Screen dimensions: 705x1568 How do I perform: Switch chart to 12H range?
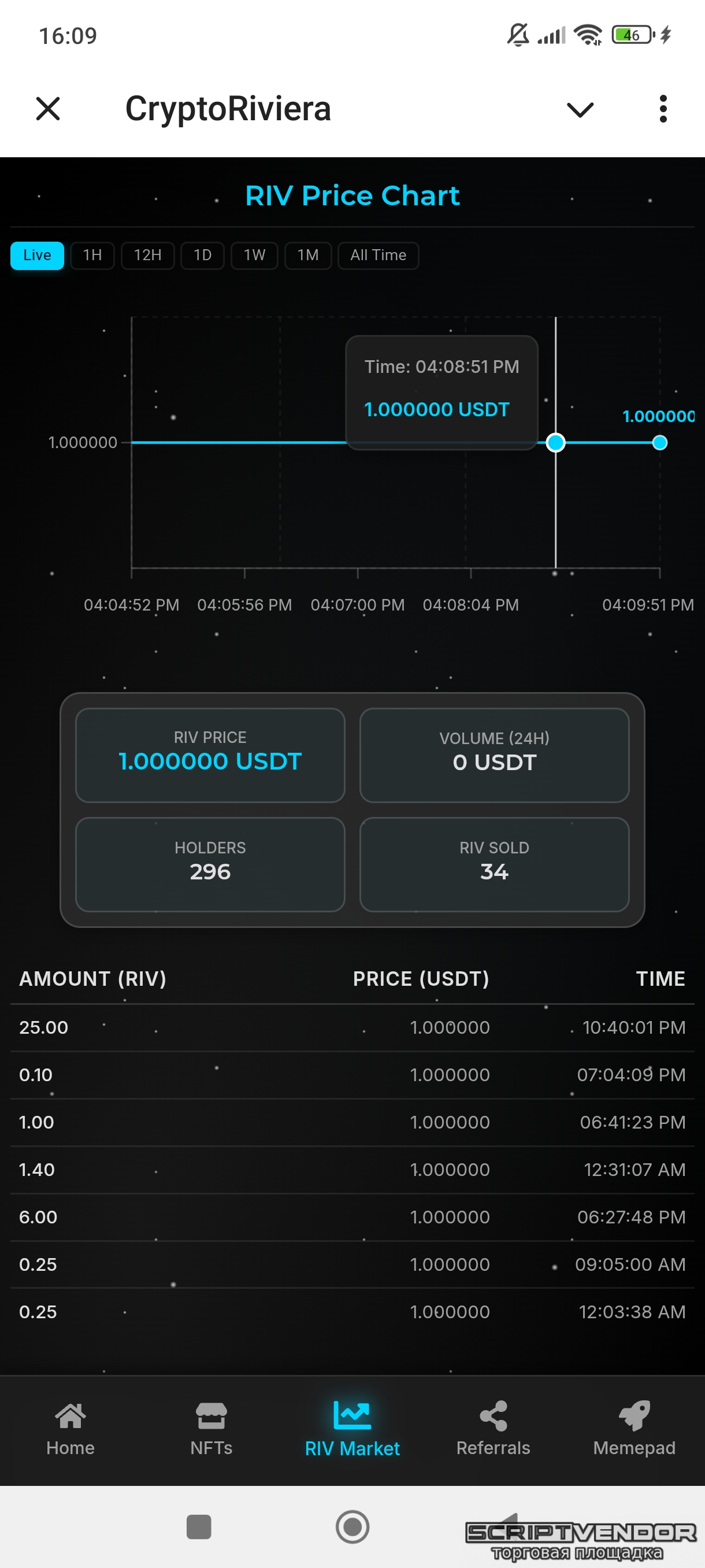tap(148, 255)
